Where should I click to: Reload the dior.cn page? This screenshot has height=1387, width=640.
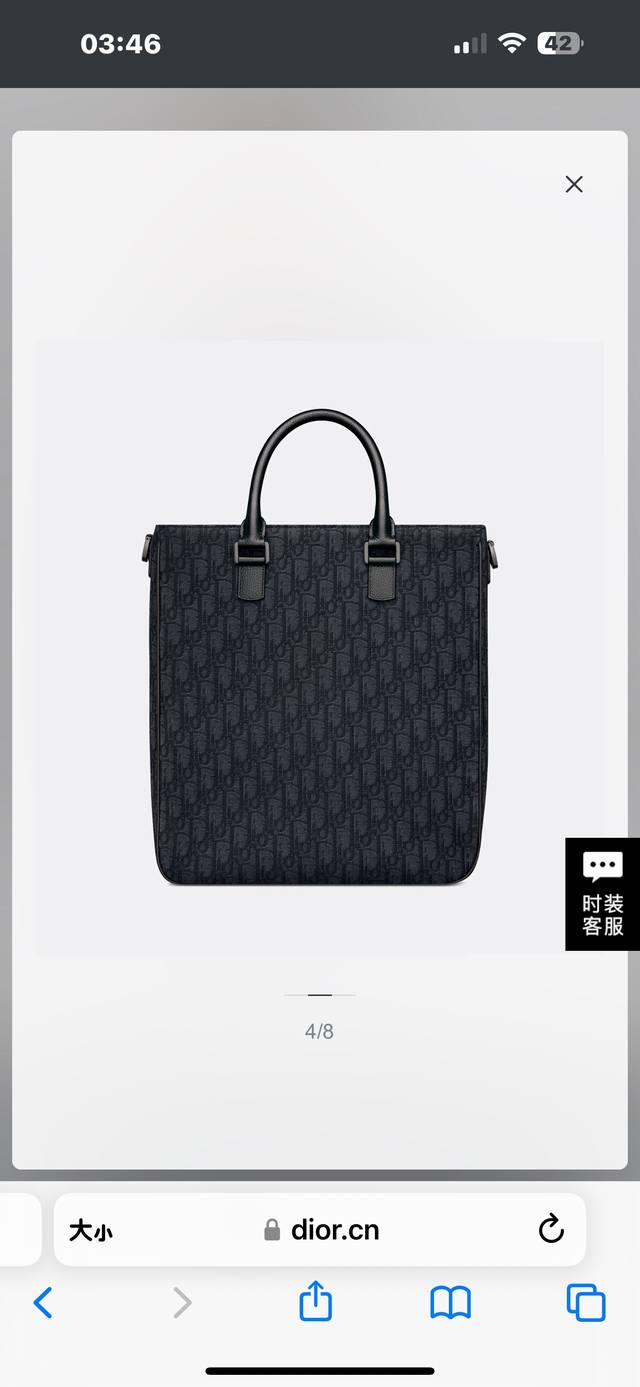[x=551, y=1229]
